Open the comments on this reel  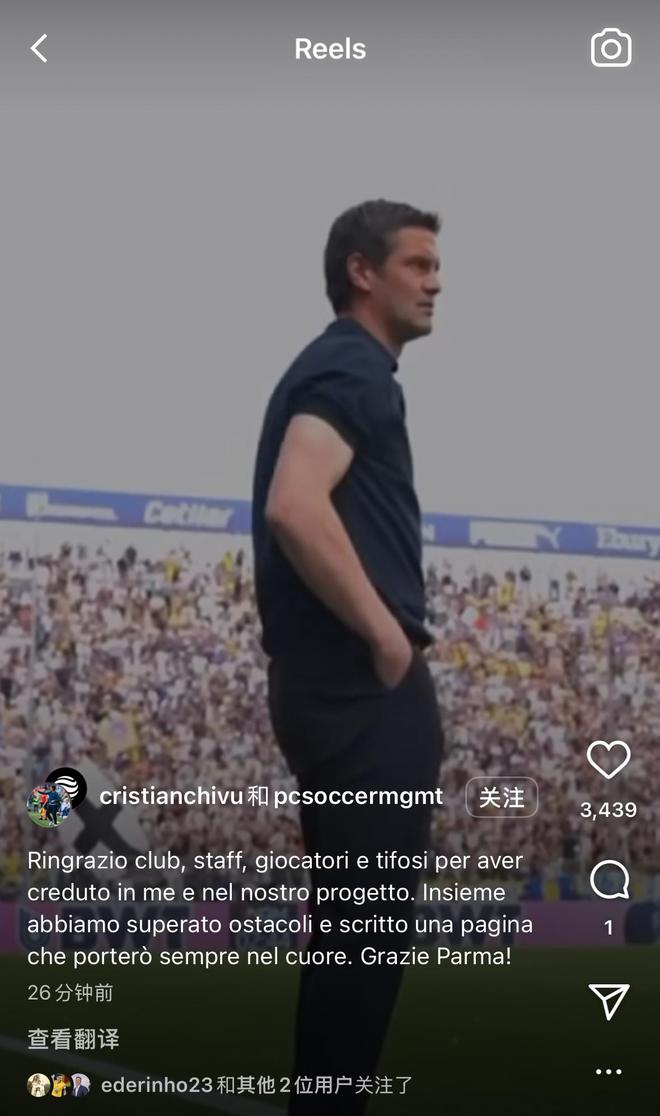tap(608, 881)
